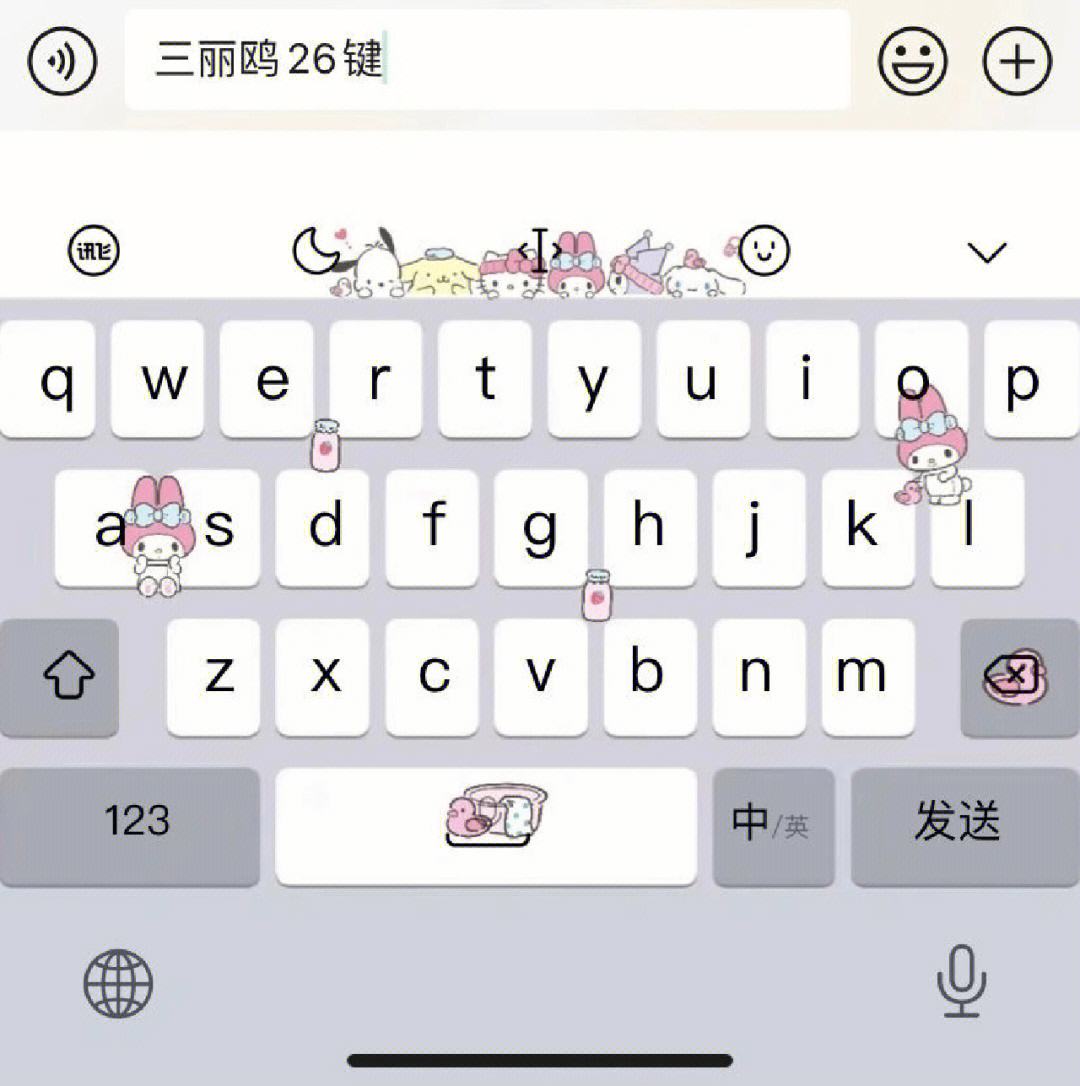Hit the backspace delete key
Screen dimensions: 1080x1086
tap(1016, 677)
